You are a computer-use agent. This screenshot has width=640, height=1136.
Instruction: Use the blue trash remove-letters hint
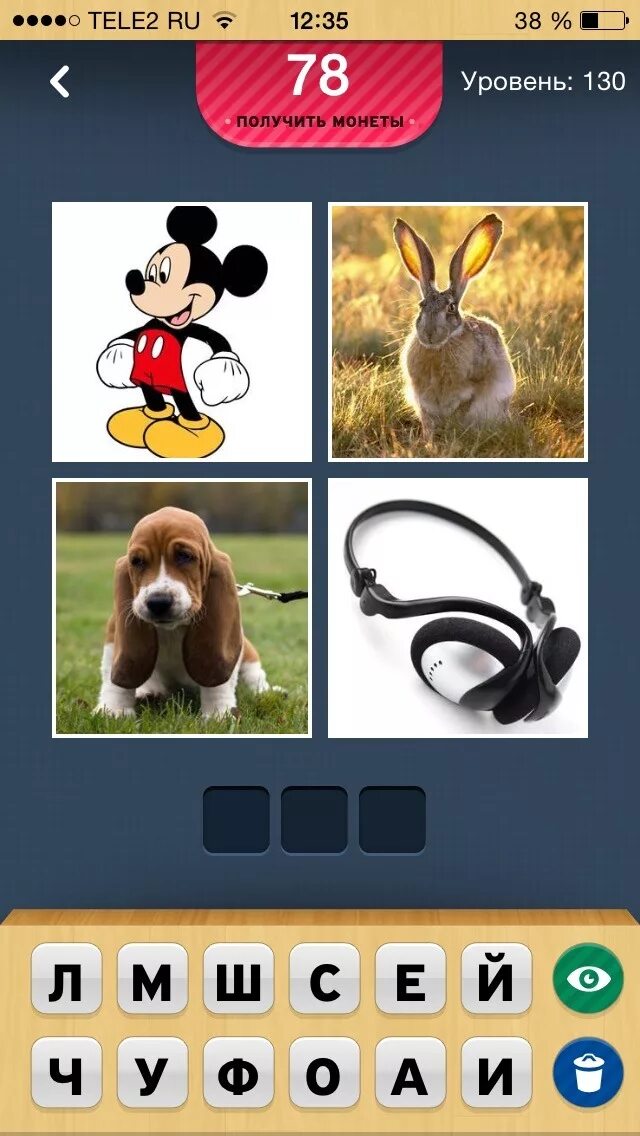click(x=588, y=1072)
